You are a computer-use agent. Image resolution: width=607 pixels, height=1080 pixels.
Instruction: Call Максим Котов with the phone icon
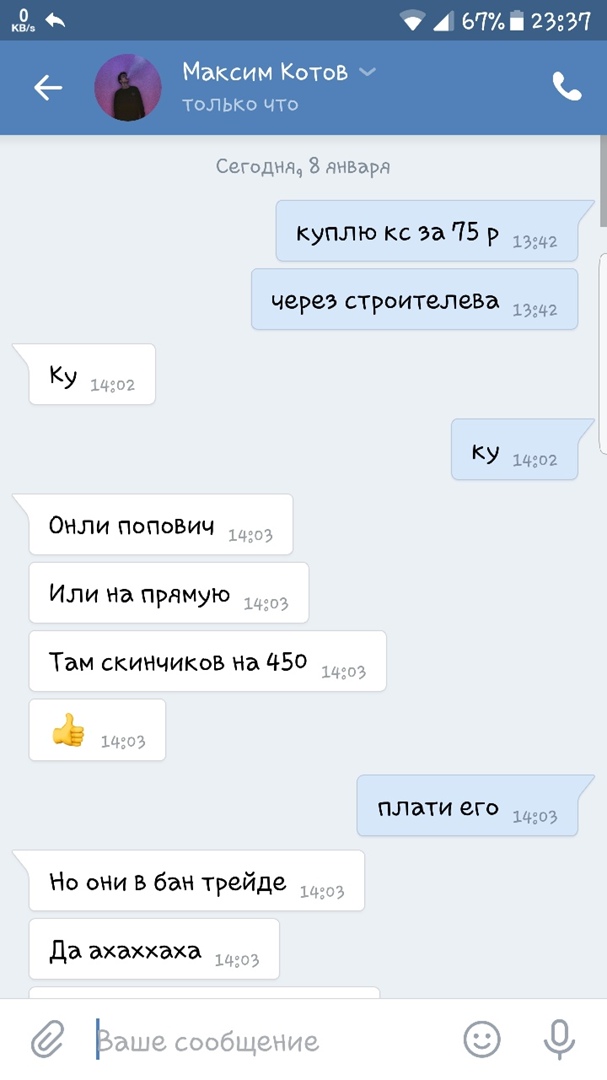point(567,88)
